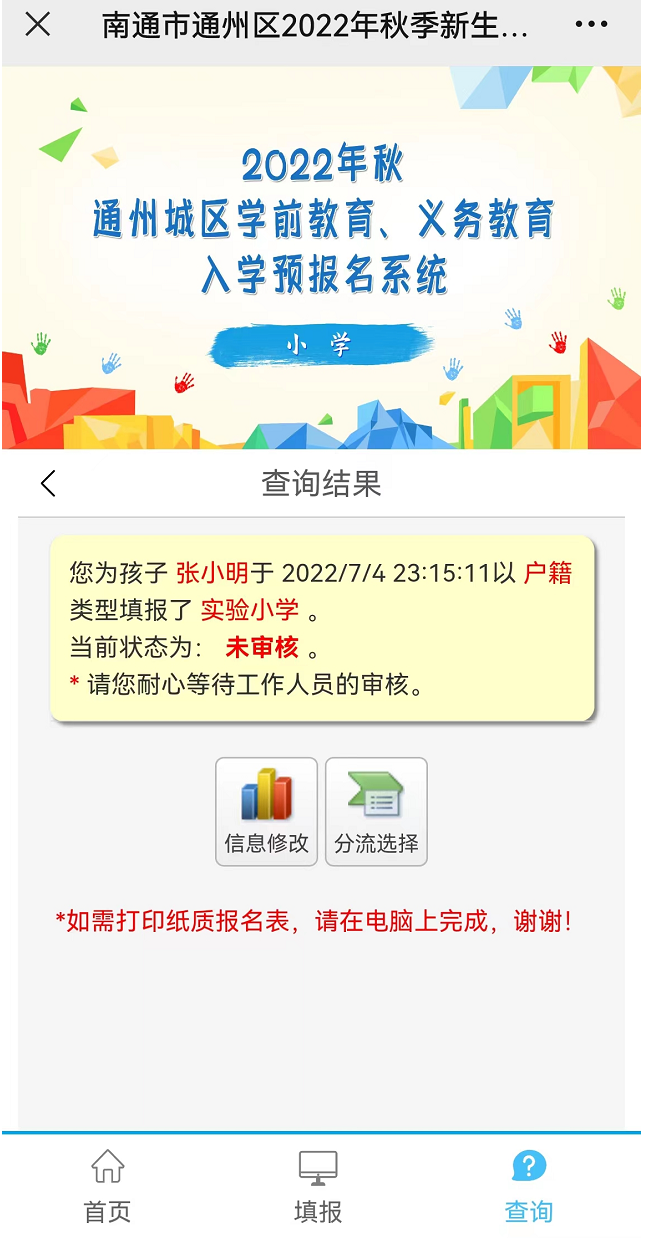Open 信息修改 to edit registration info
This screenshot has width=654, height=1244.
pyautogui.click(x=266, y=811)
